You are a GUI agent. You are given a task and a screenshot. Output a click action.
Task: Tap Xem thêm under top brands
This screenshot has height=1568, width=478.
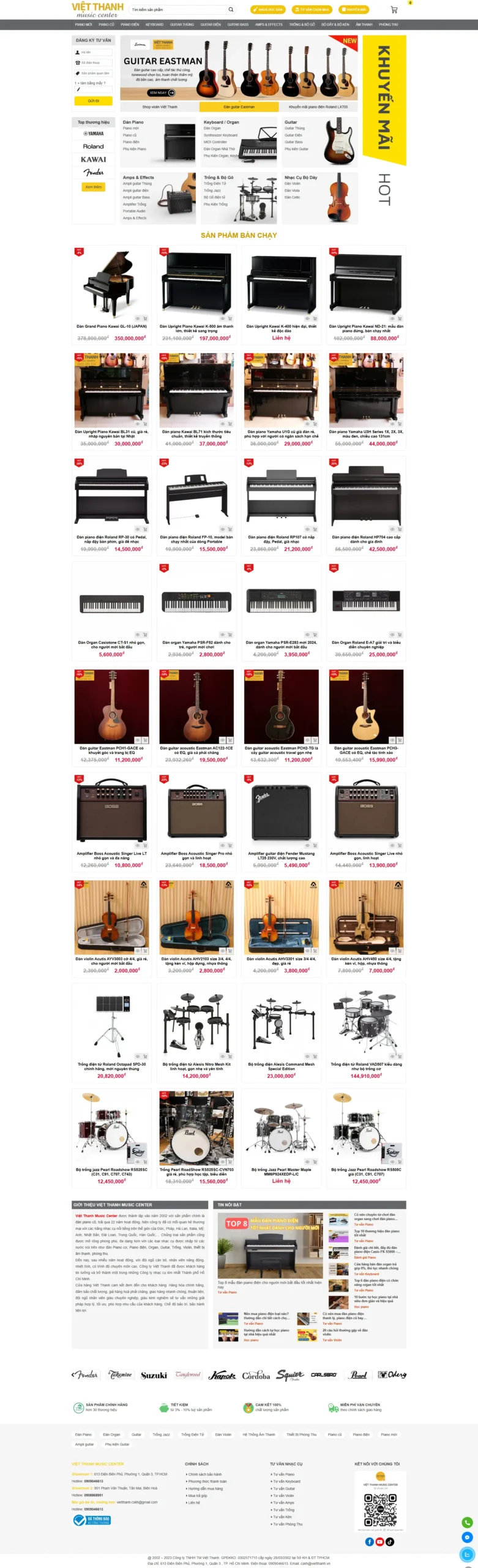(94, 187)
